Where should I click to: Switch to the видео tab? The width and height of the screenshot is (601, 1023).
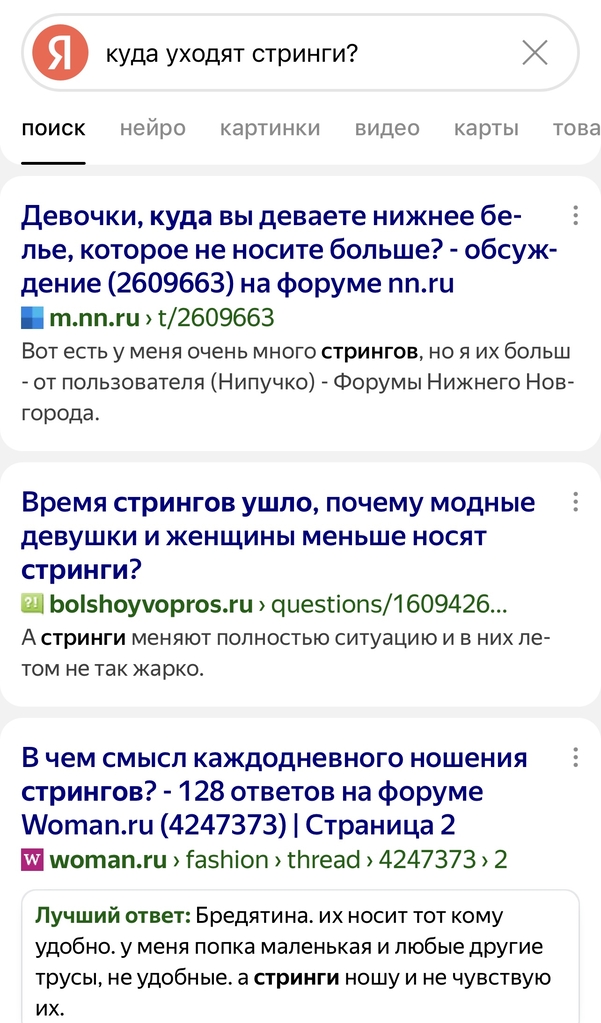click(x=387, y=128)
